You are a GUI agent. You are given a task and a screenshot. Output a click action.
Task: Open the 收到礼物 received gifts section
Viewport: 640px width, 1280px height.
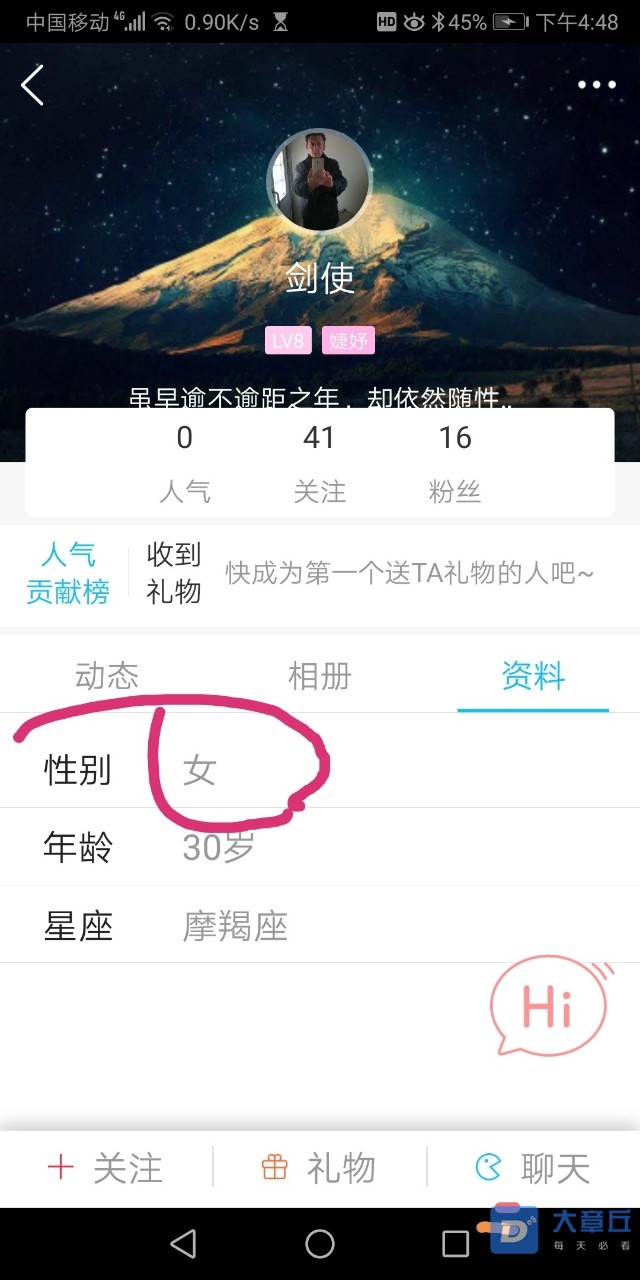174,573
